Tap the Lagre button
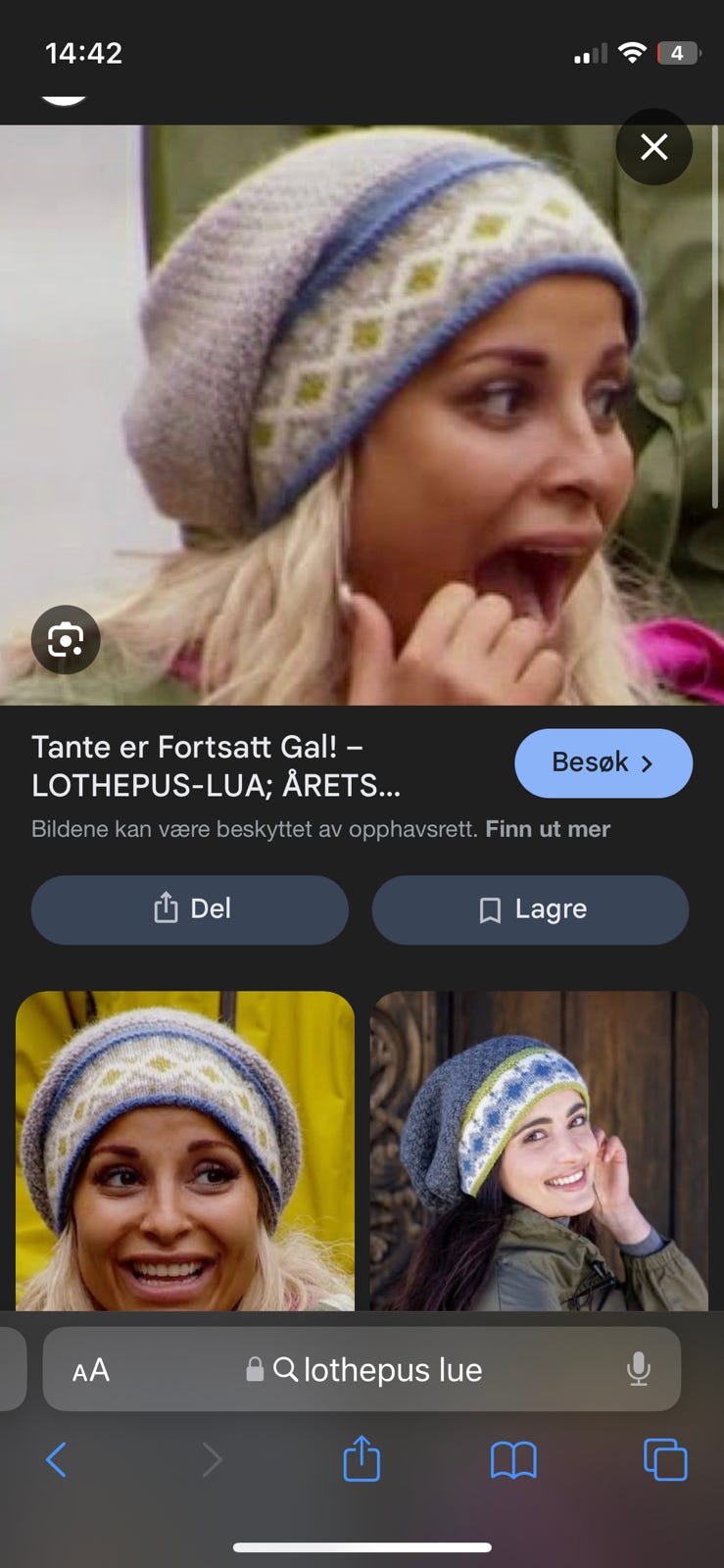Viewport: 724px width, 1568px height. pos(530,909)
